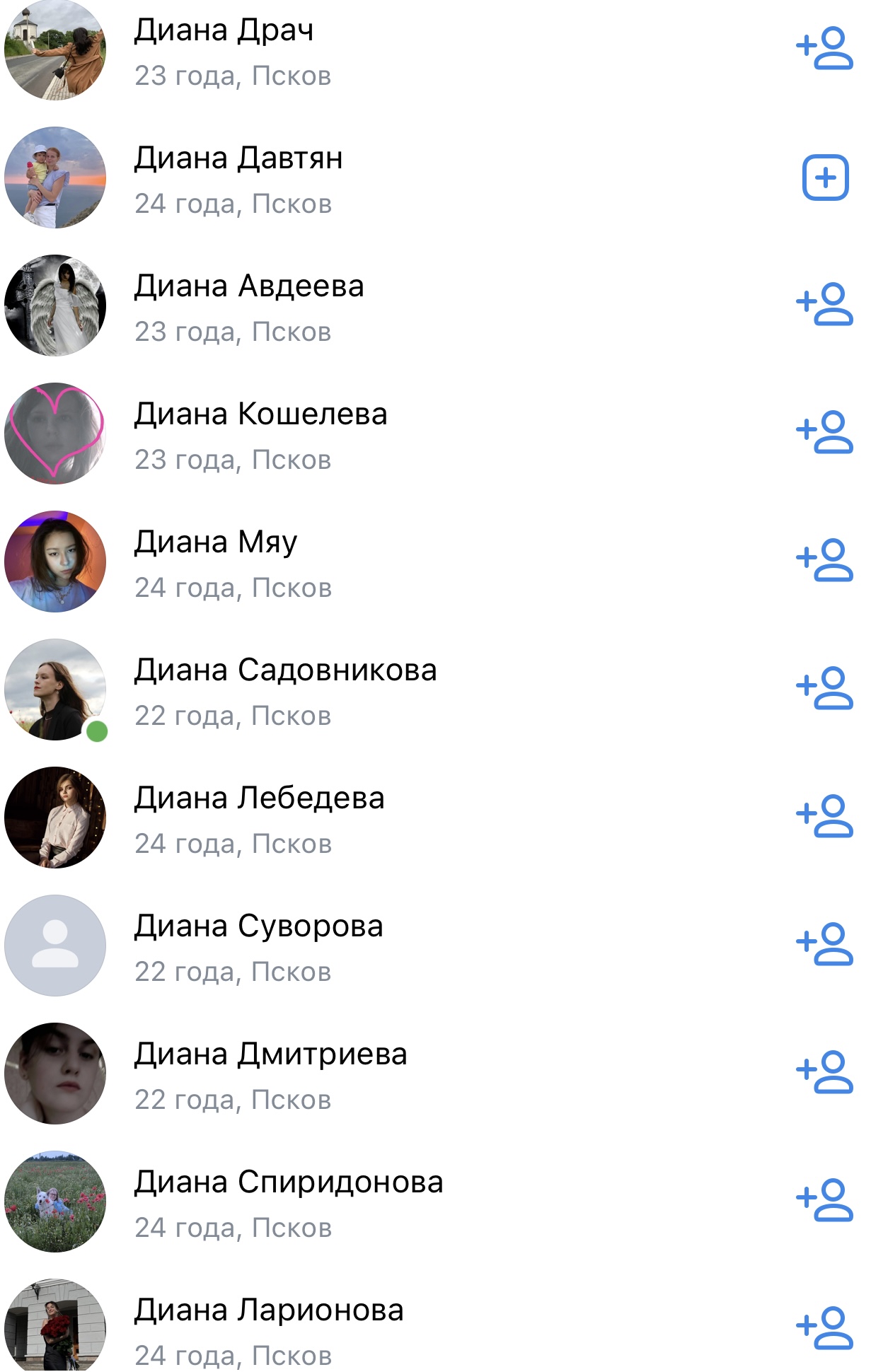Open Диана Кошелева's profile
The height and width of the screenshot is (1372, 871).
coord(435,434)
